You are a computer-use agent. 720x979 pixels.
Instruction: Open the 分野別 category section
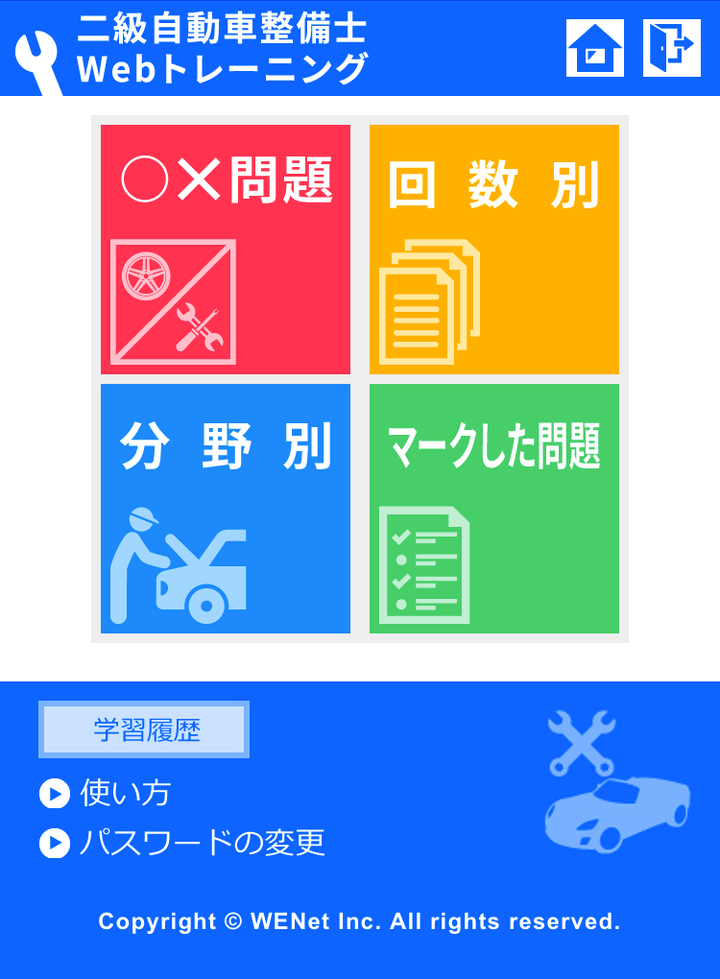click(226, 510)
